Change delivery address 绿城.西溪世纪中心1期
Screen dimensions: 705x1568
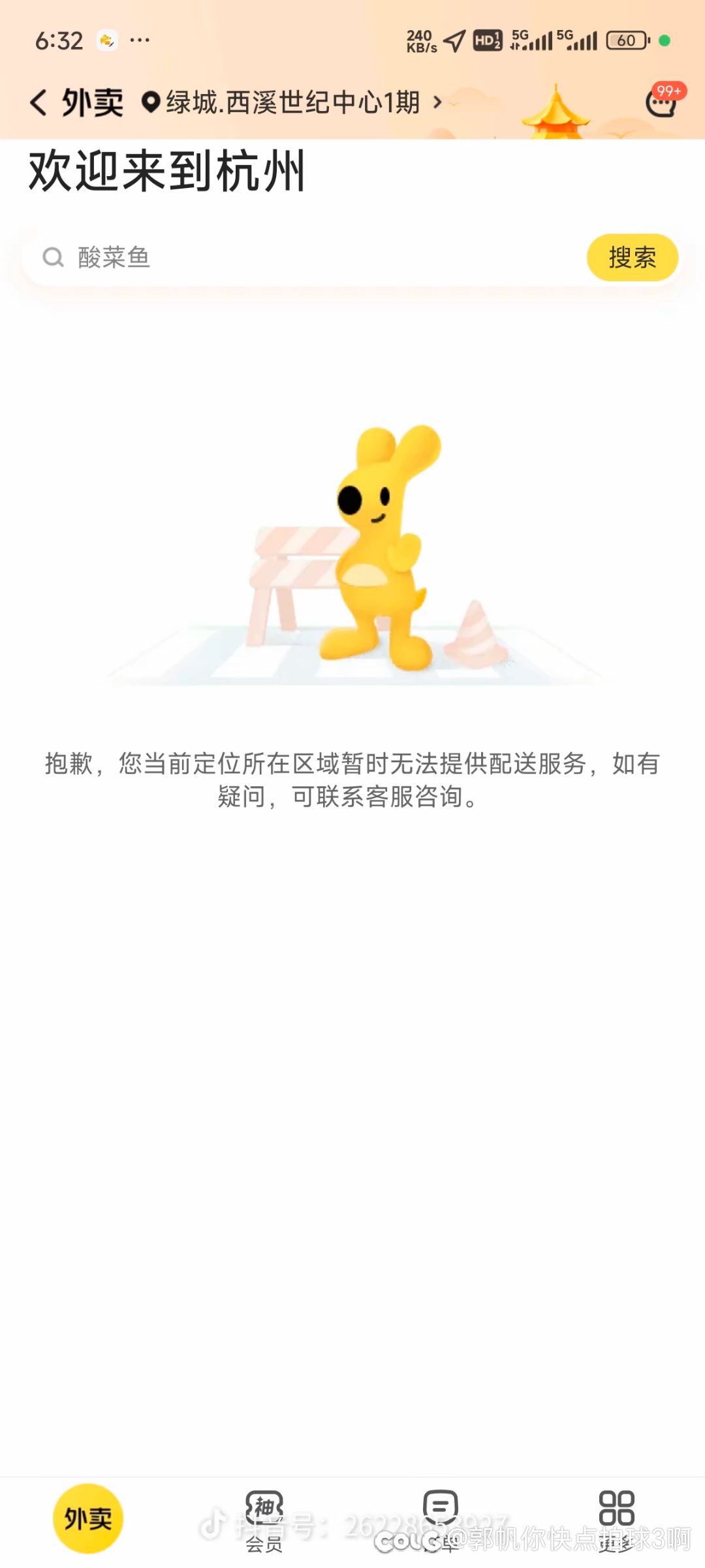[292, 102]
